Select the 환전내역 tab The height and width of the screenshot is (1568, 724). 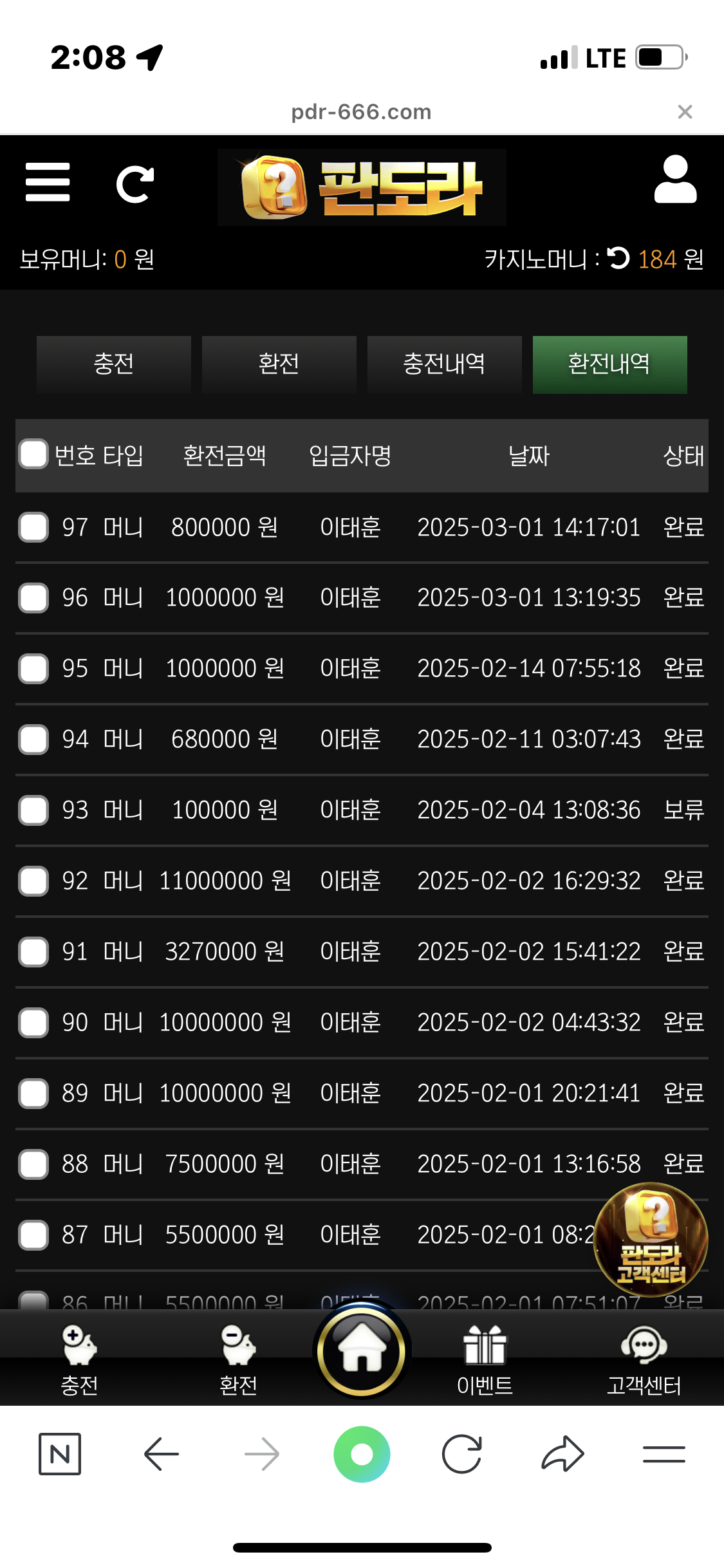610,364
